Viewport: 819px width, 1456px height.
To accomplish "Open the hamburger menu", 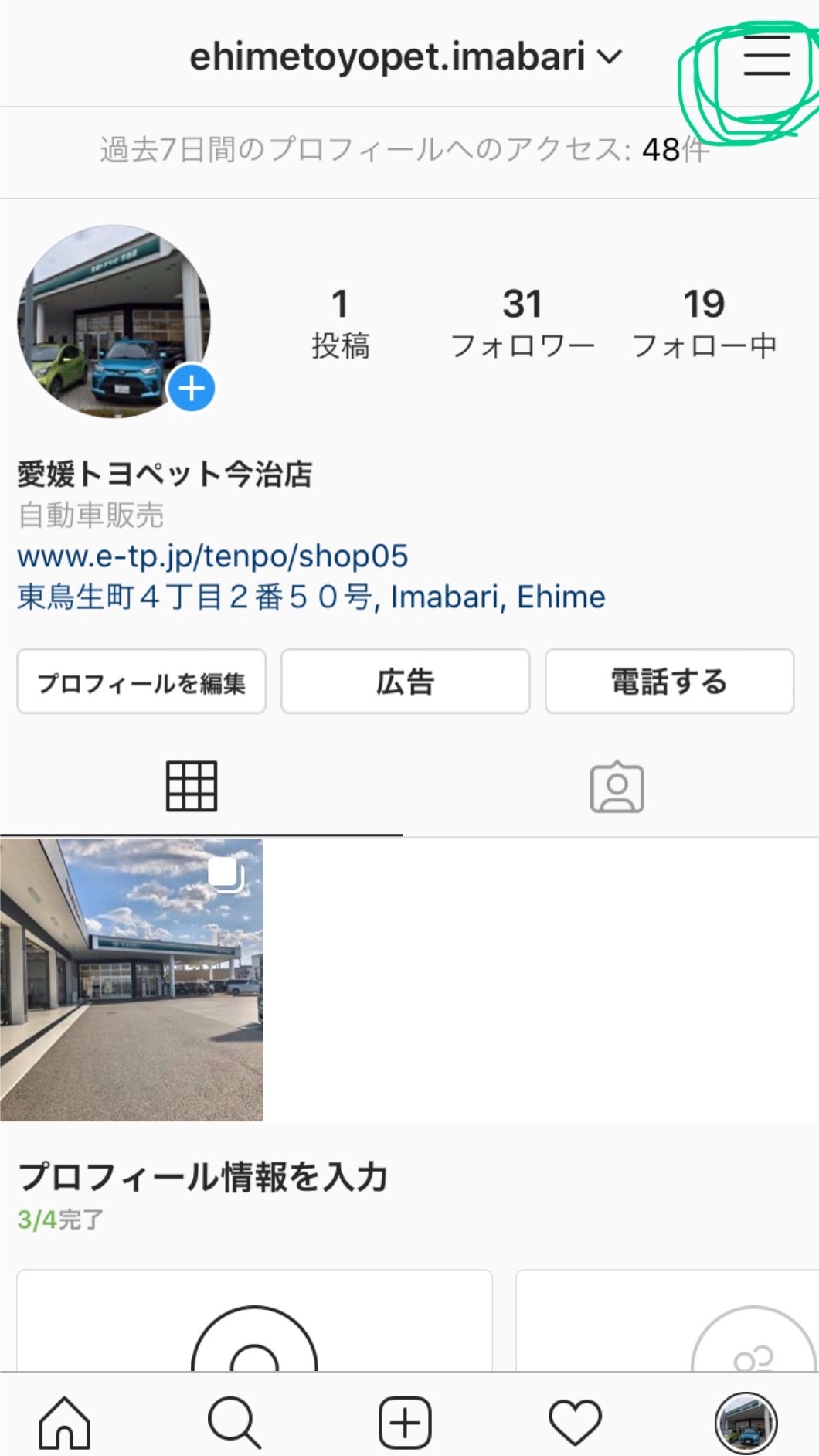I will pyautogui.click(x=766, y=56).
